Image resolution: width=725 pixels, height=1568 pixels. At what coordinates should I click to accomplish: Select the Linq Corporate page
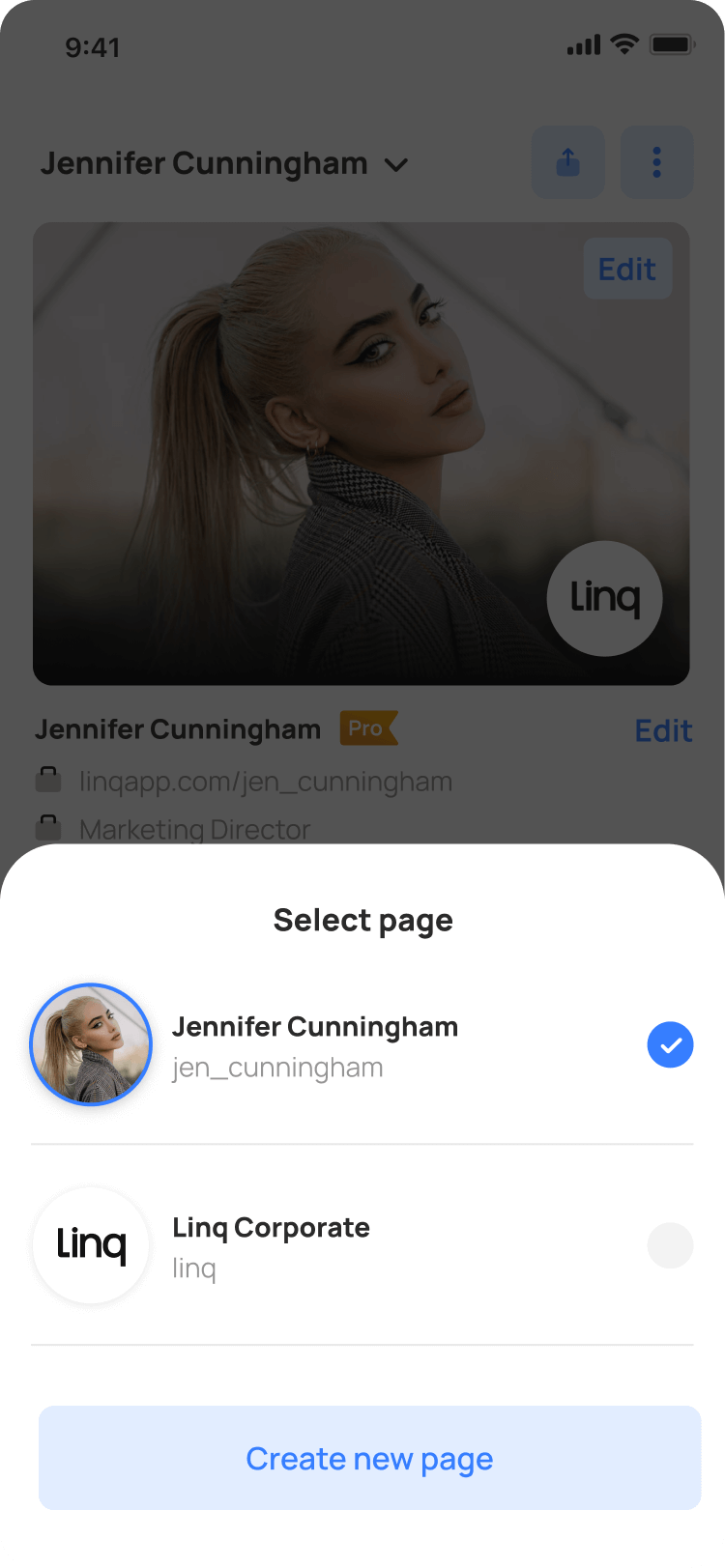(x=271, y=1244)
